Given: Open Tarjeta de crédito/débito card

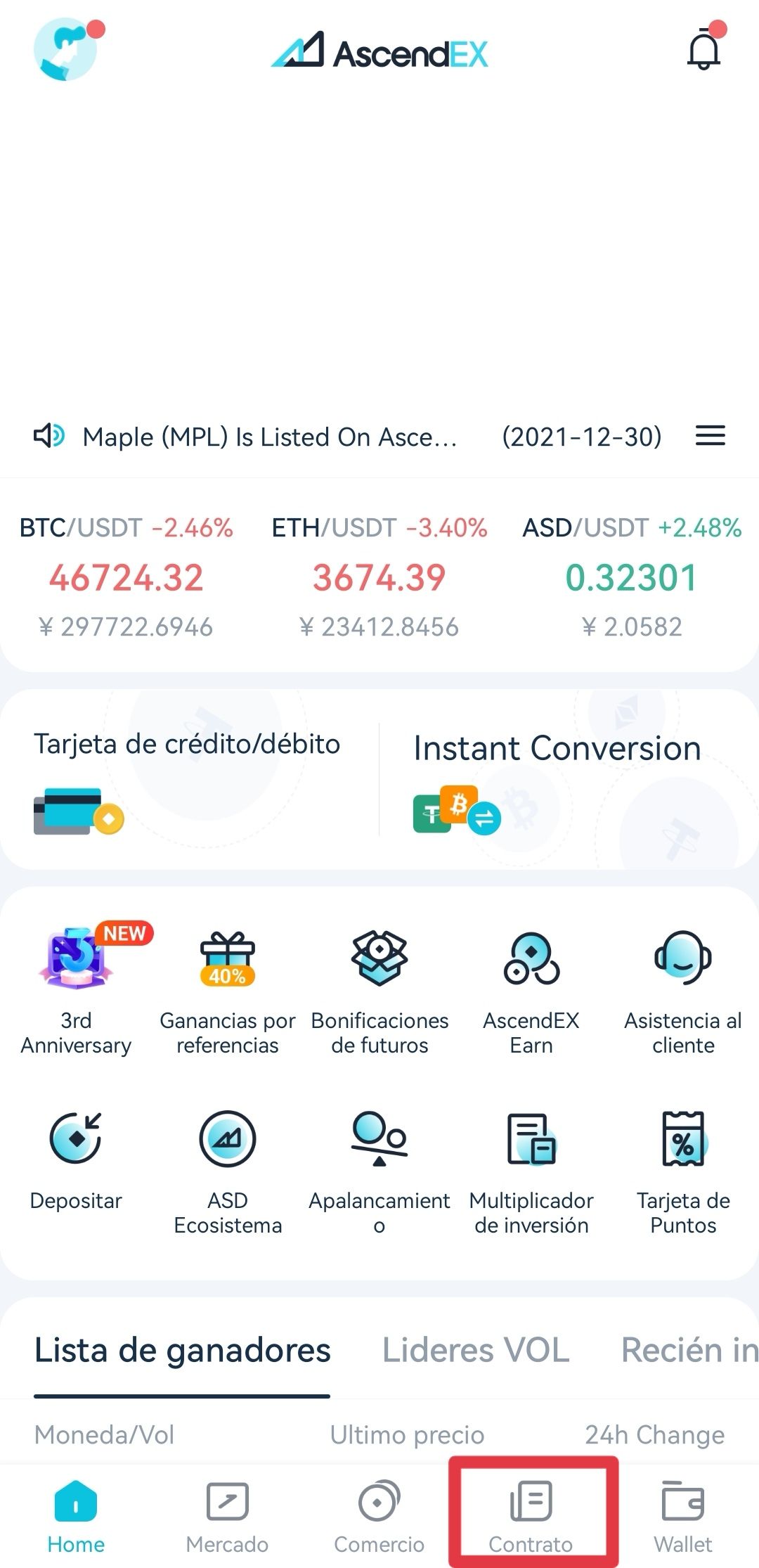Looking at the screenshot, I should (187, 779).
